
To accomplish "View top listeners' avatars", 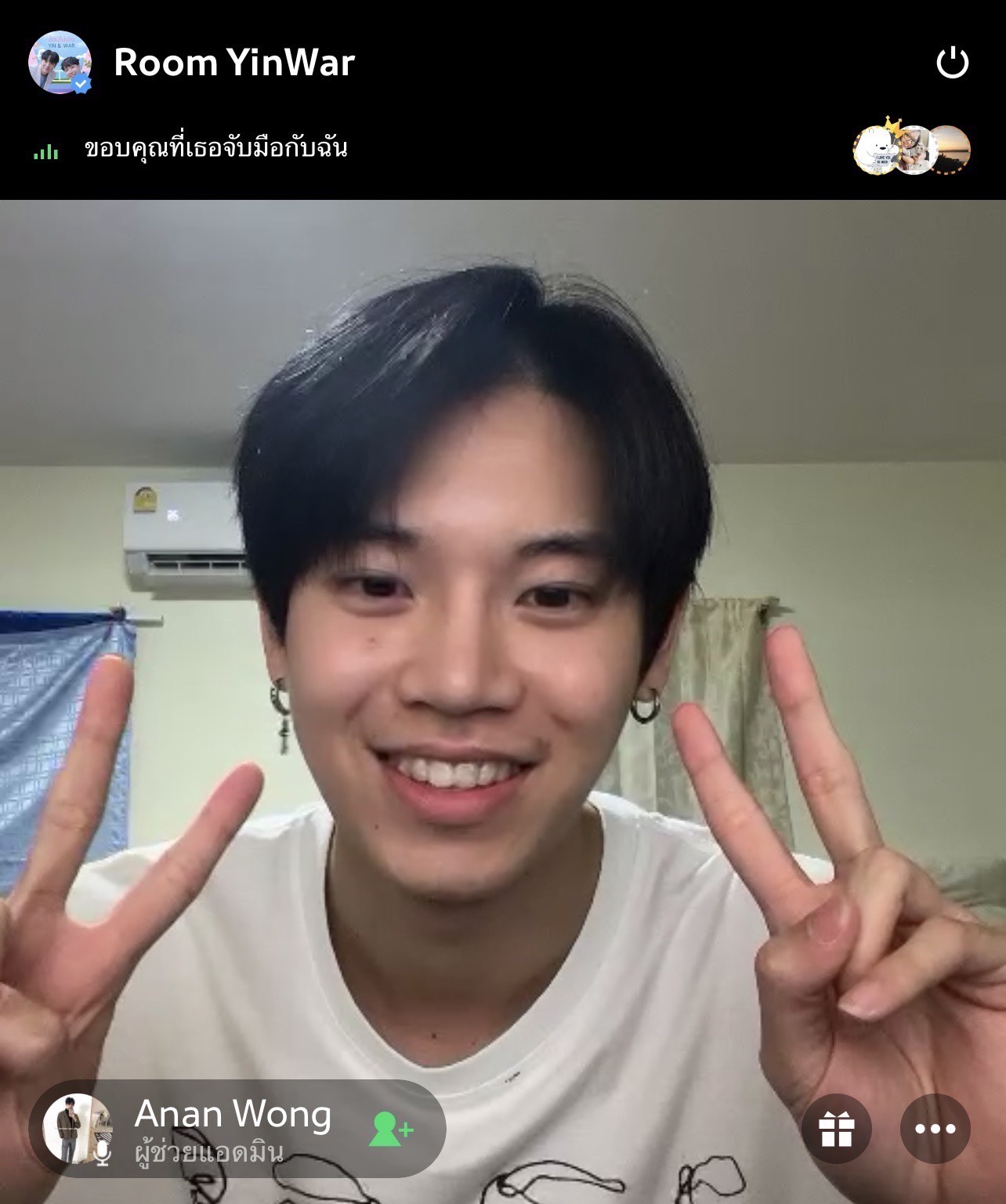I will (912, 149).
